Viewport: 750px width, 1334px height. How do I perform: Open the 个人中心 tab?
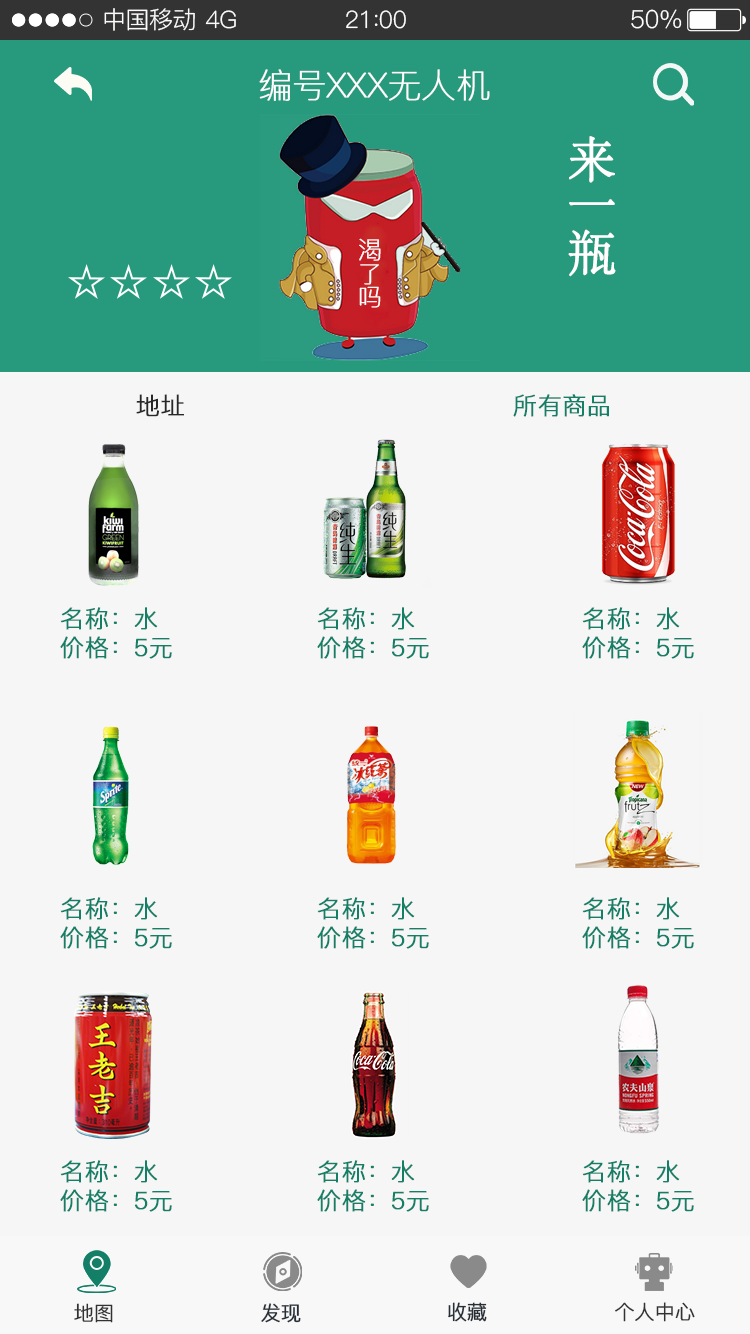coord(654,1287)
